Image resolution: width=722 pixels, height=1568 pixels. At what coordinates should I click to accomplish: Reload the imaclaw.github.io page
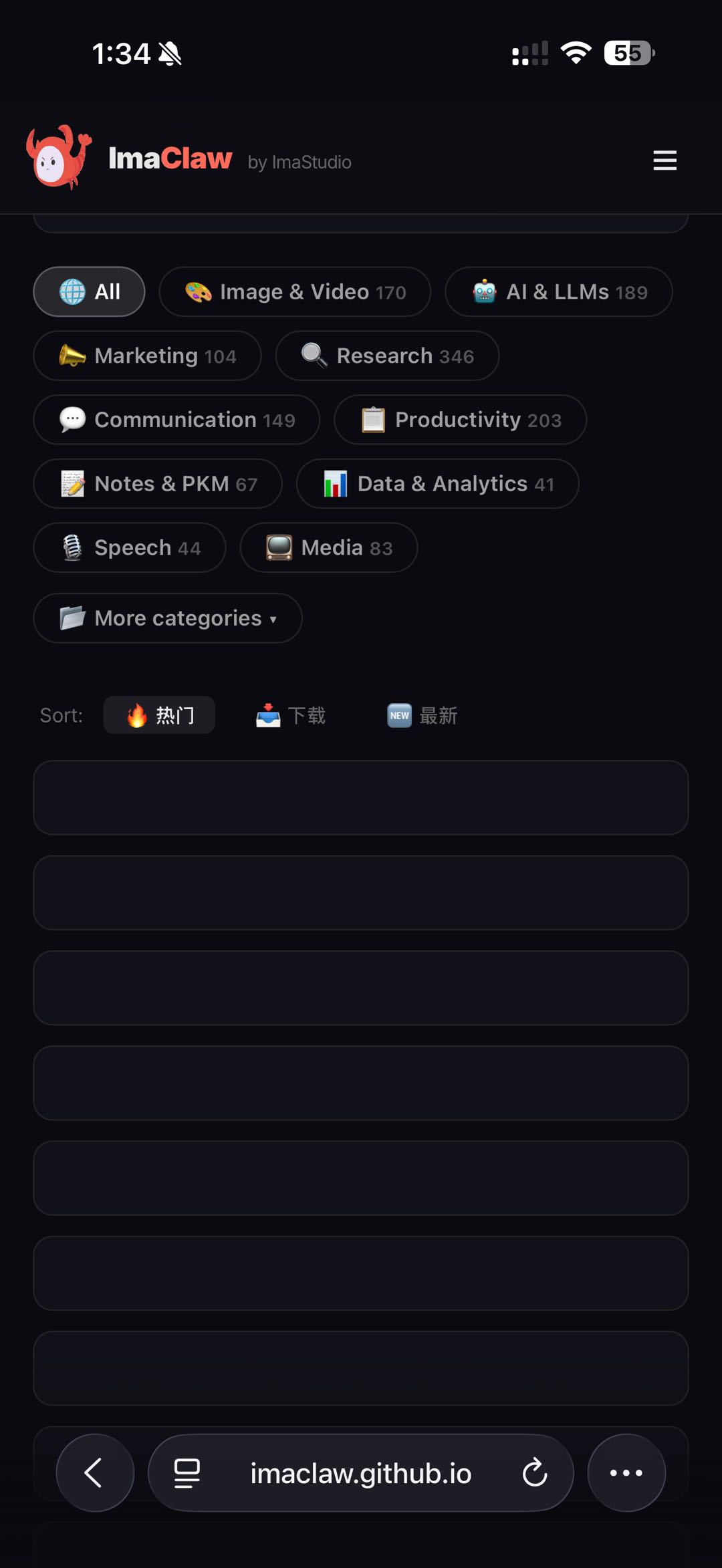pyautogui.click(x=535, y=1472)
